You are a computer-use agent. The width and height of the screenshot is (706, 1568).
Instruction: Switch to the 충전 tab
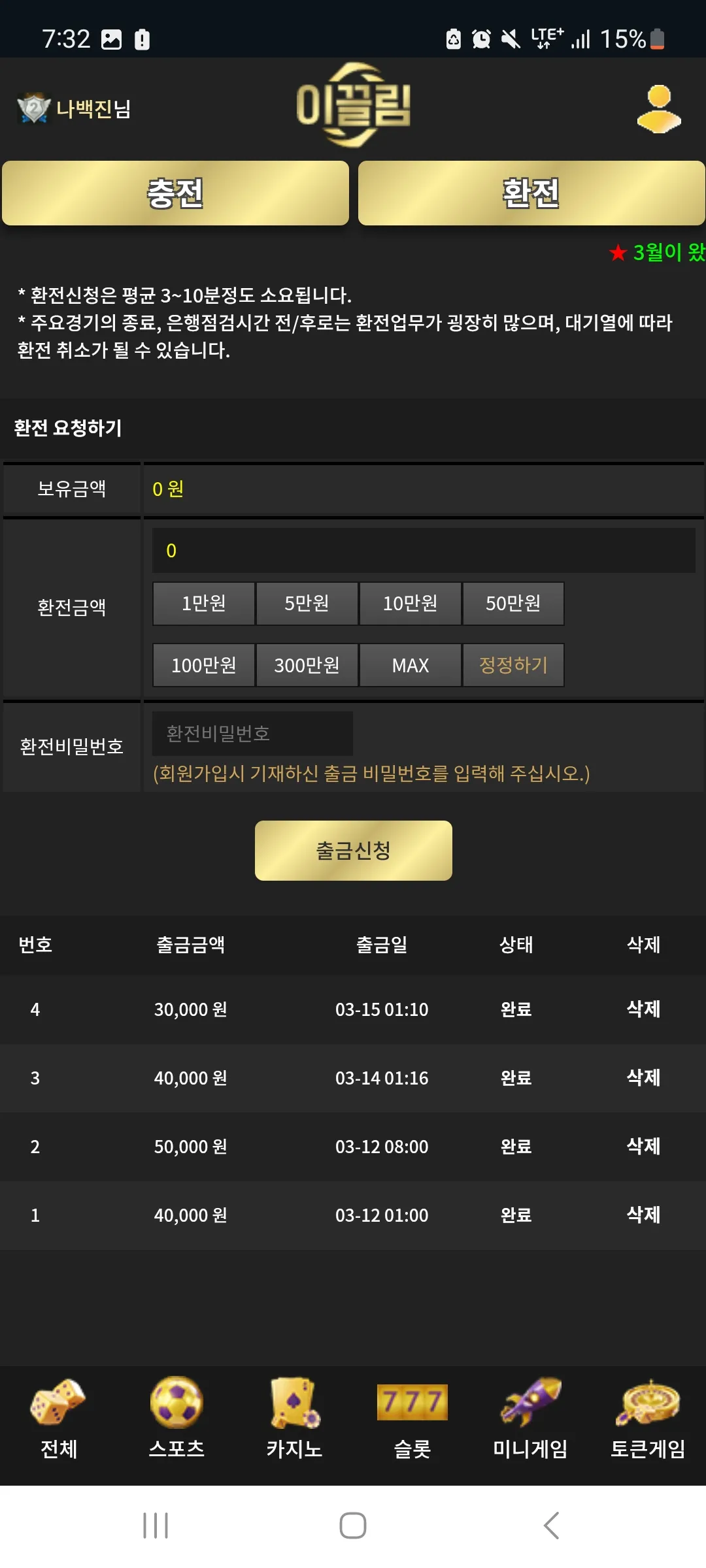coord(175,193)
